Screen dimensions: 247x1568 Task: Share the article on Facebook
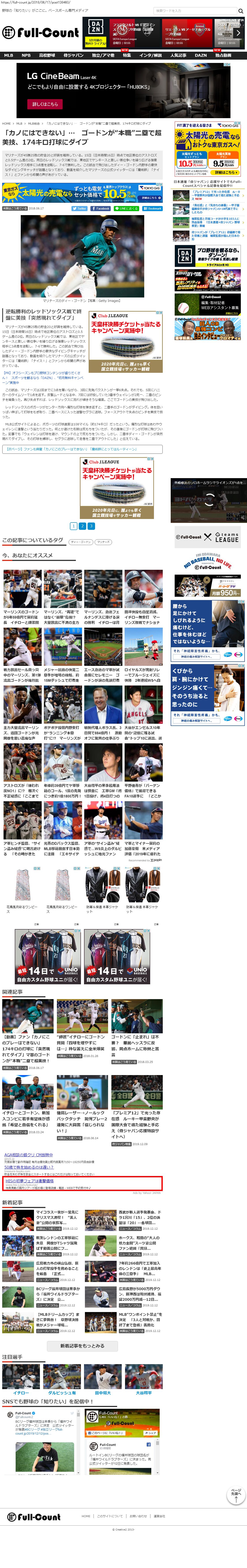[x=101, y=208]
